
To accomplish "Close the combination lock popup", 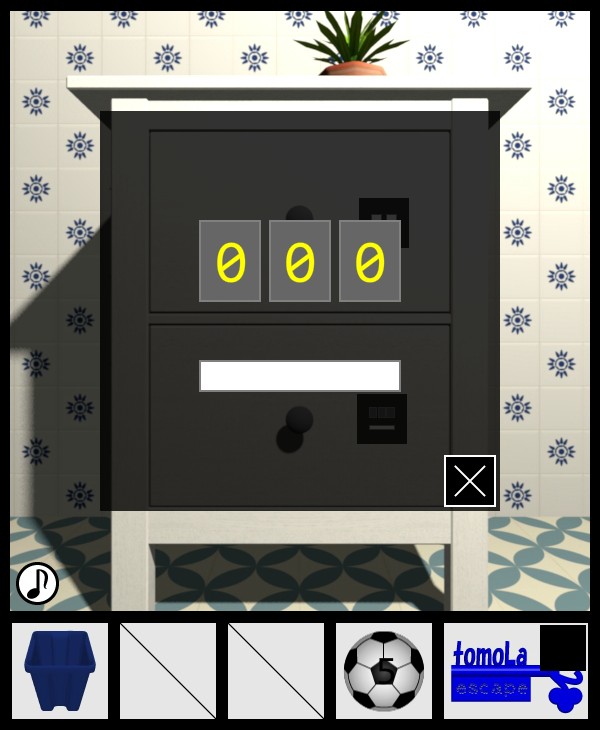I will (x=470, y=481).
